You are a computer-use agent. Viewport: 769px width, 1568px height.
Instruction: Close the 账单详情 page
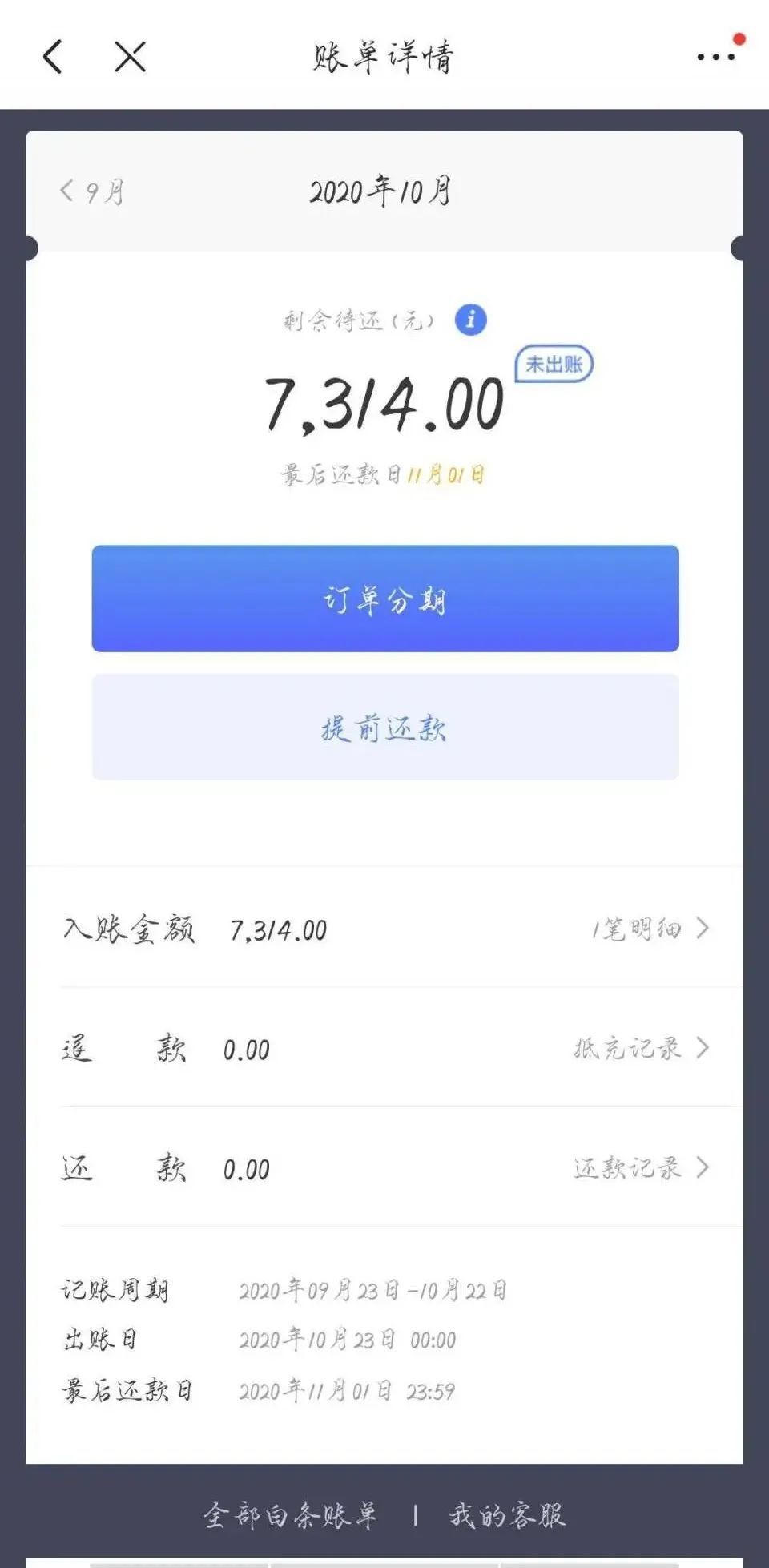click(130, 57)
